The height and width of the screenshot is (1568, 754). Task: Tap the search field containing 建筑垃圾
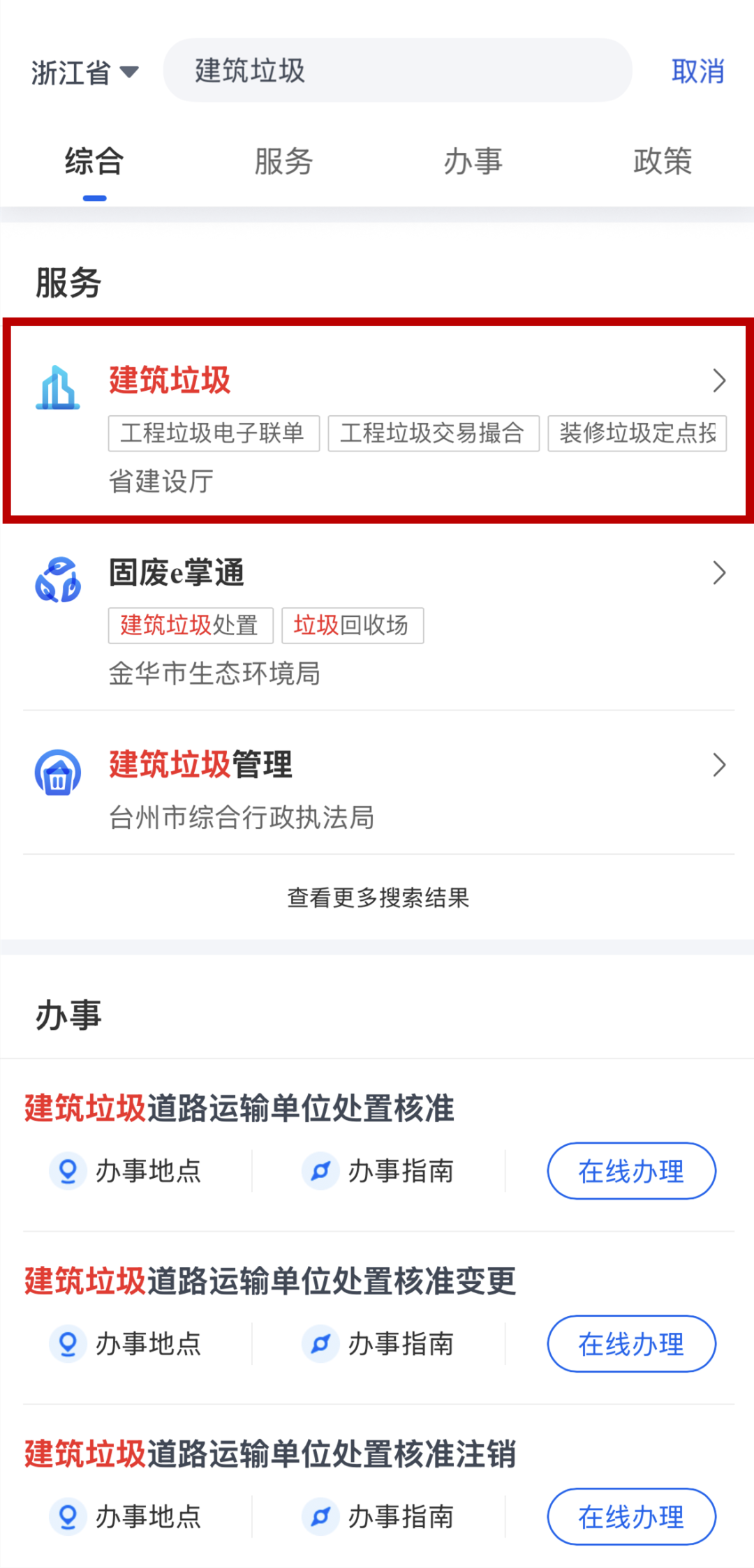[x=397, y=71]
